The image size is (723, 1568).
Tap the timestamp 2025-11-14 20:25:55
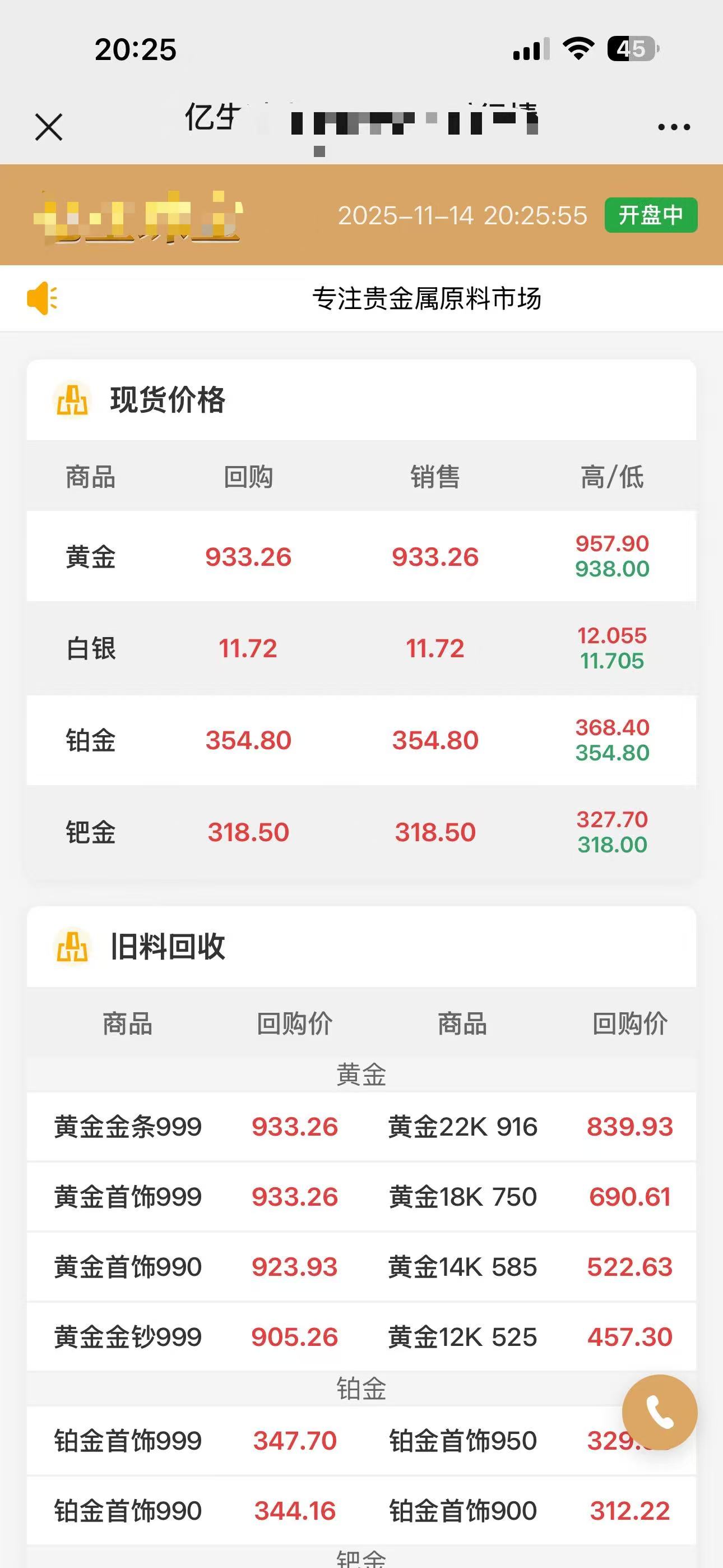click(x=462, y=216)
